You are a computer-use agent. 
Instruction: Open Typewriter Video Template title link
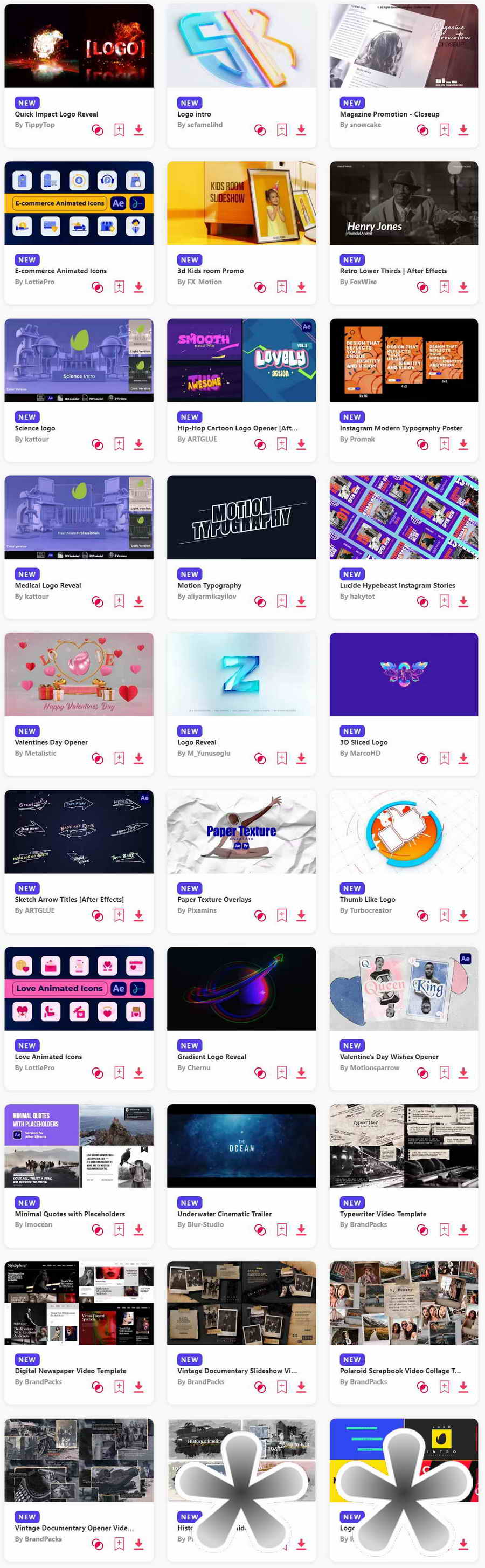(x=383, y=1214)
